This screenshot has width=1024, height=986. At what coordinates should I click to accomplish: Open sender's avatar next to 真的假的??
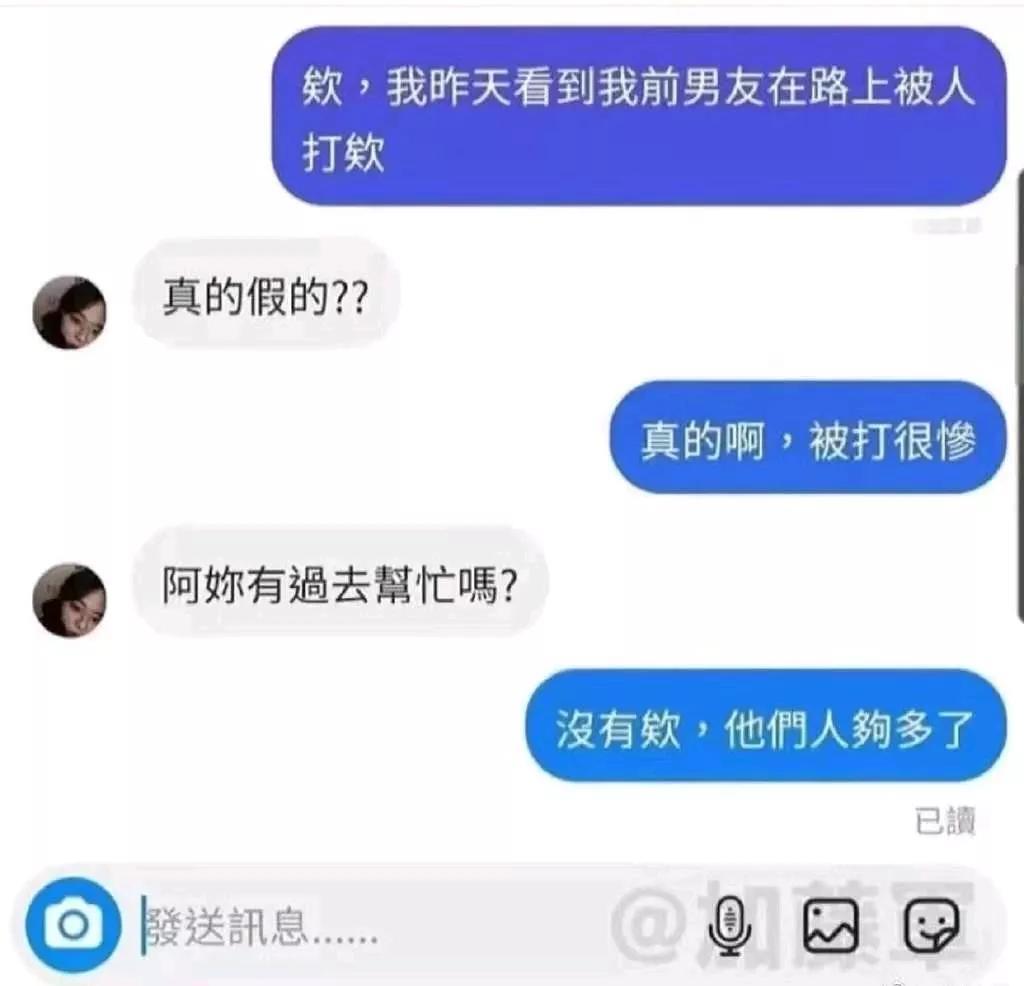click(x=70, y=312)
